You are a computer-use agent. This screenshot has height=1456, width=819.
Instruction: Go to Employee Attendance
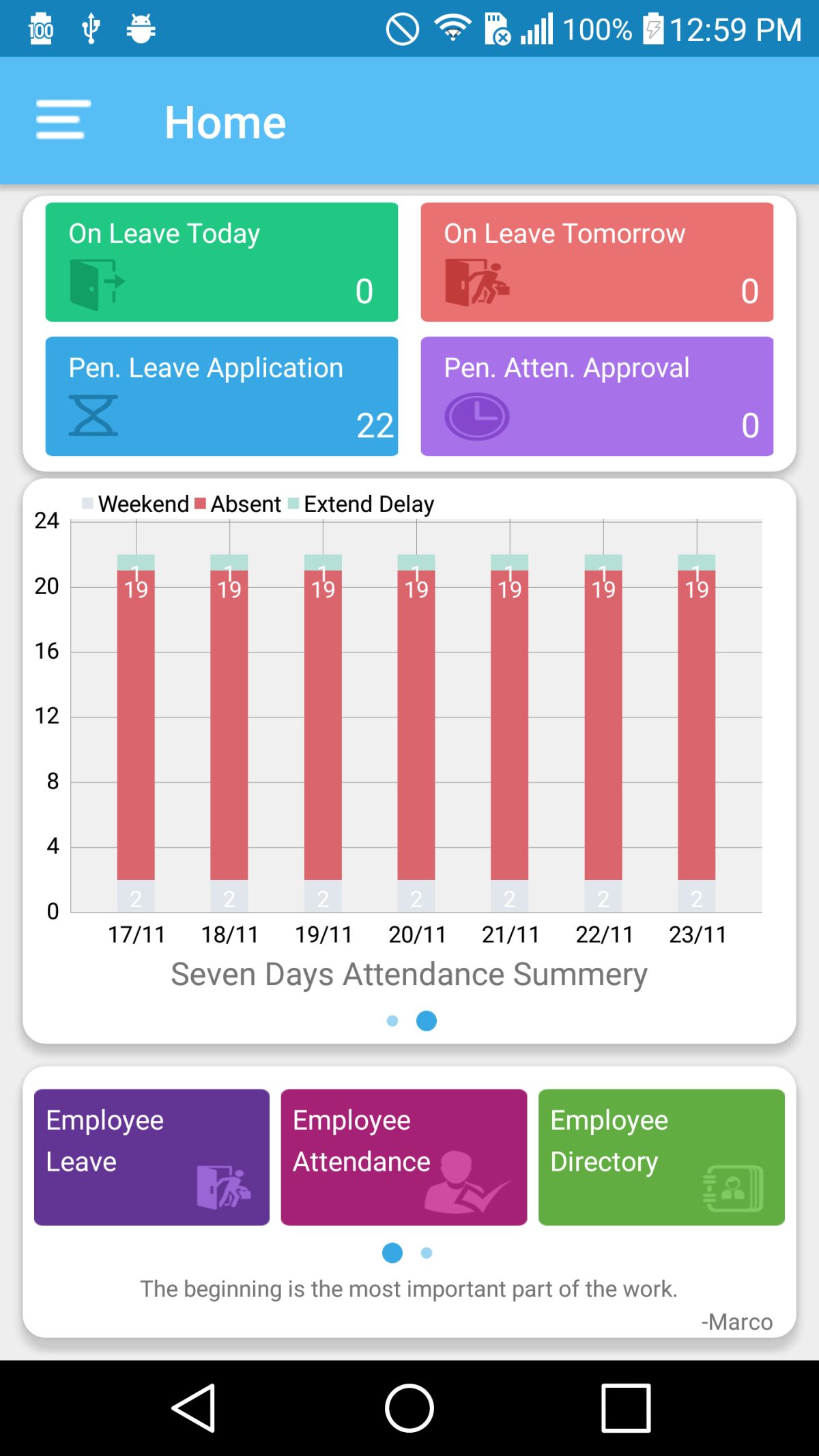tap(403, 1157)
